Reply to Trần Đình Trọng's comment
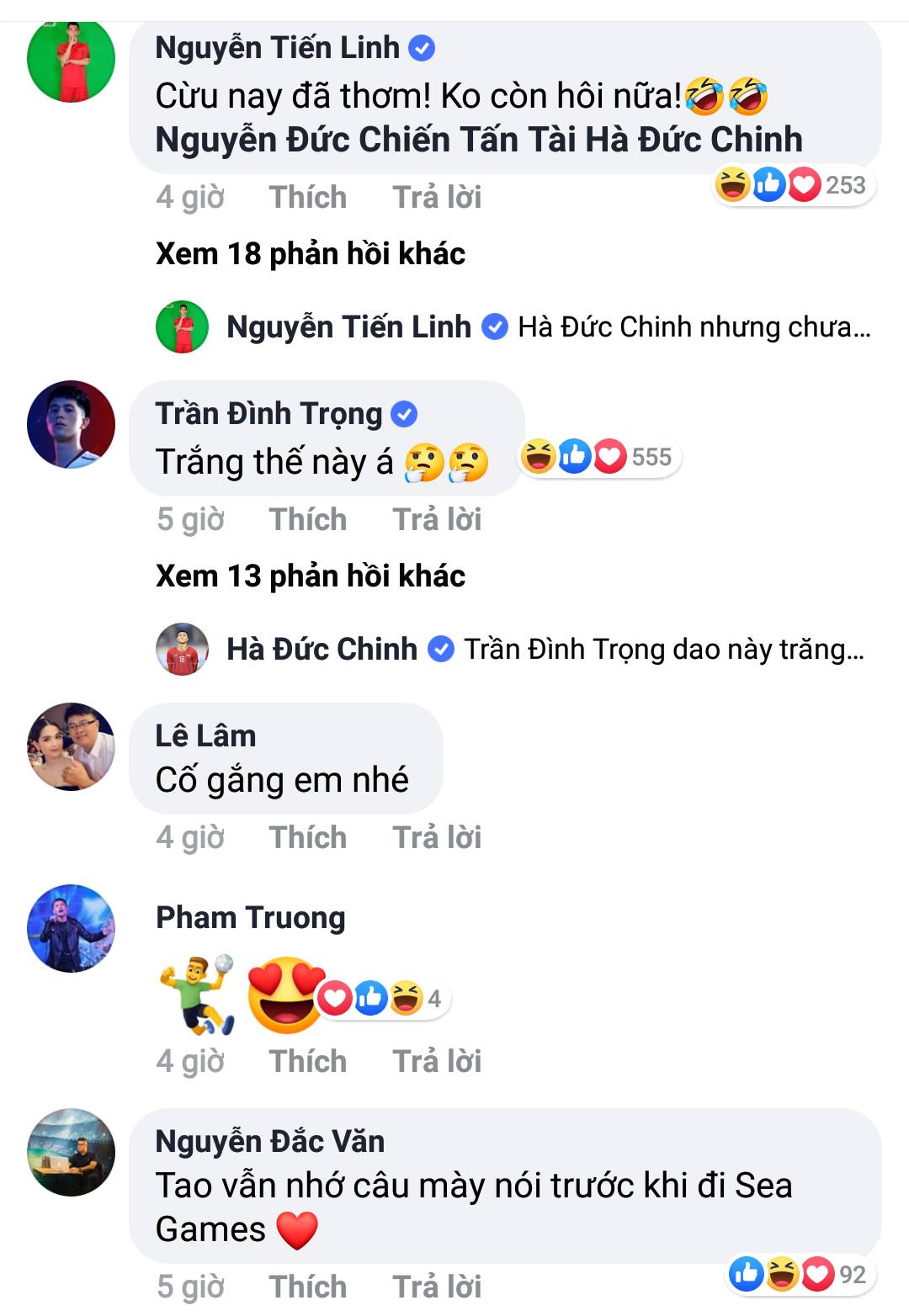The height and width of the screenshot is (1316, 909). tap(436, 520)
